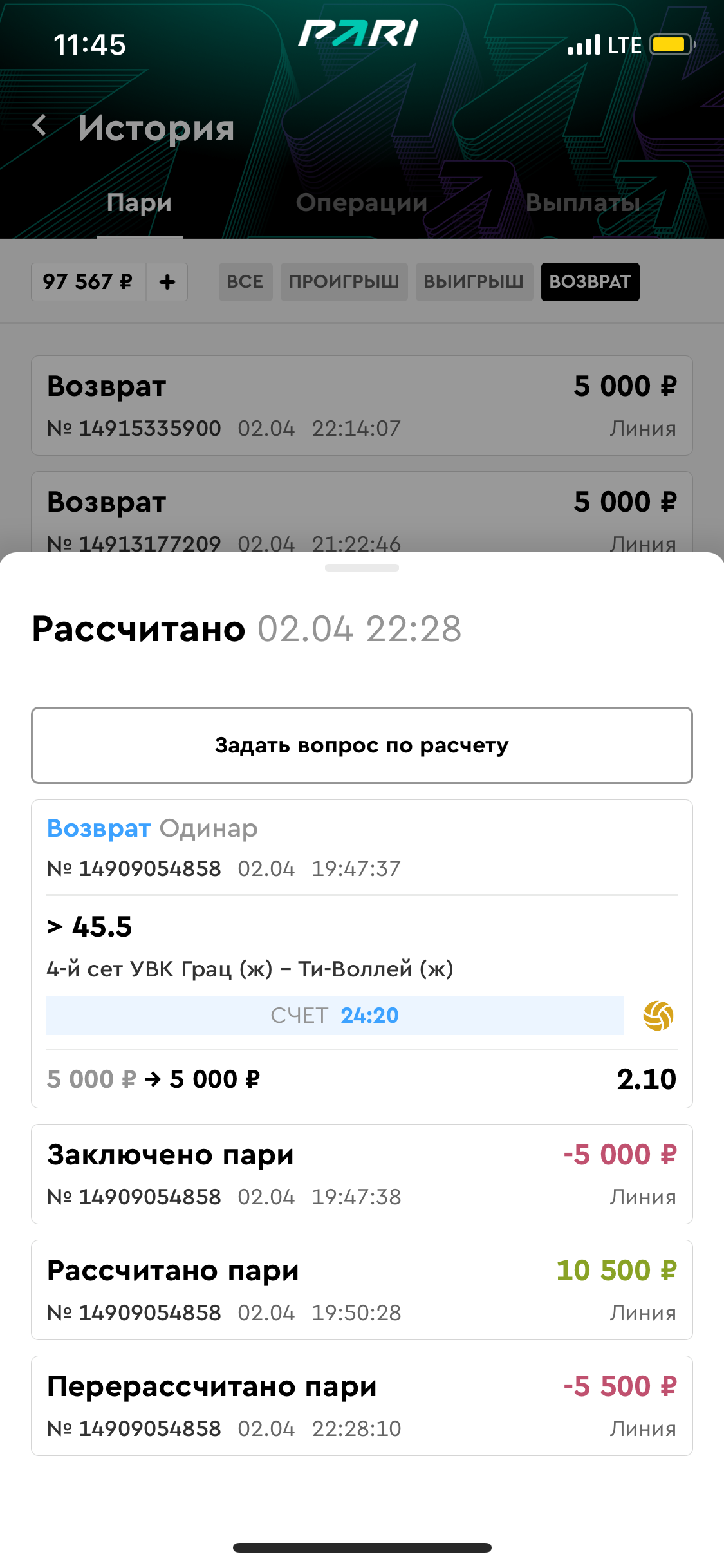Select the ВСЕ filter chip
The image size is (724, 1568).
click(245, 282)
